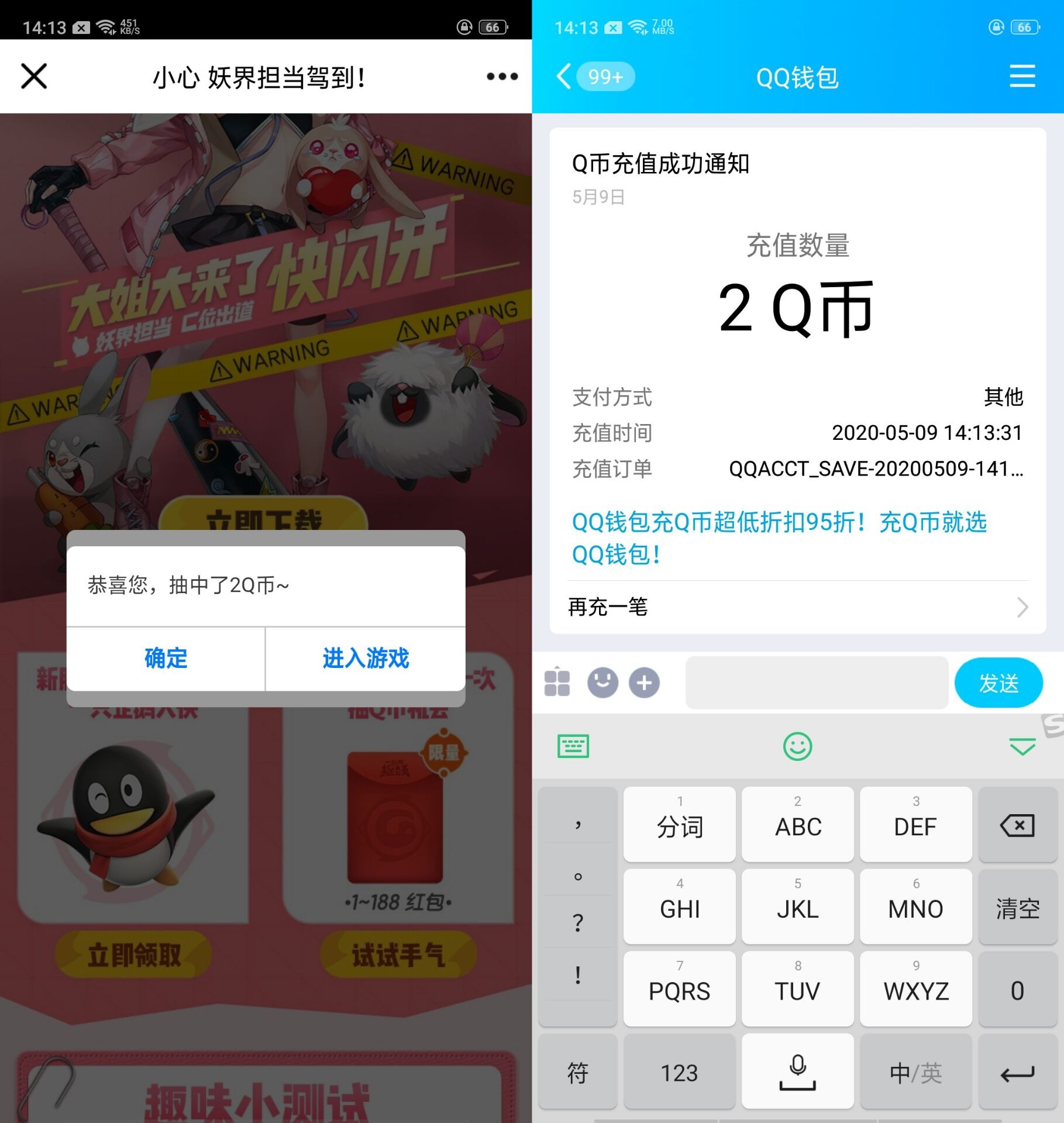Open the QQ钱包充Q币 discount link
Image resolution: width=1064 pixels, height=1123 pixels.
point(779,538)
